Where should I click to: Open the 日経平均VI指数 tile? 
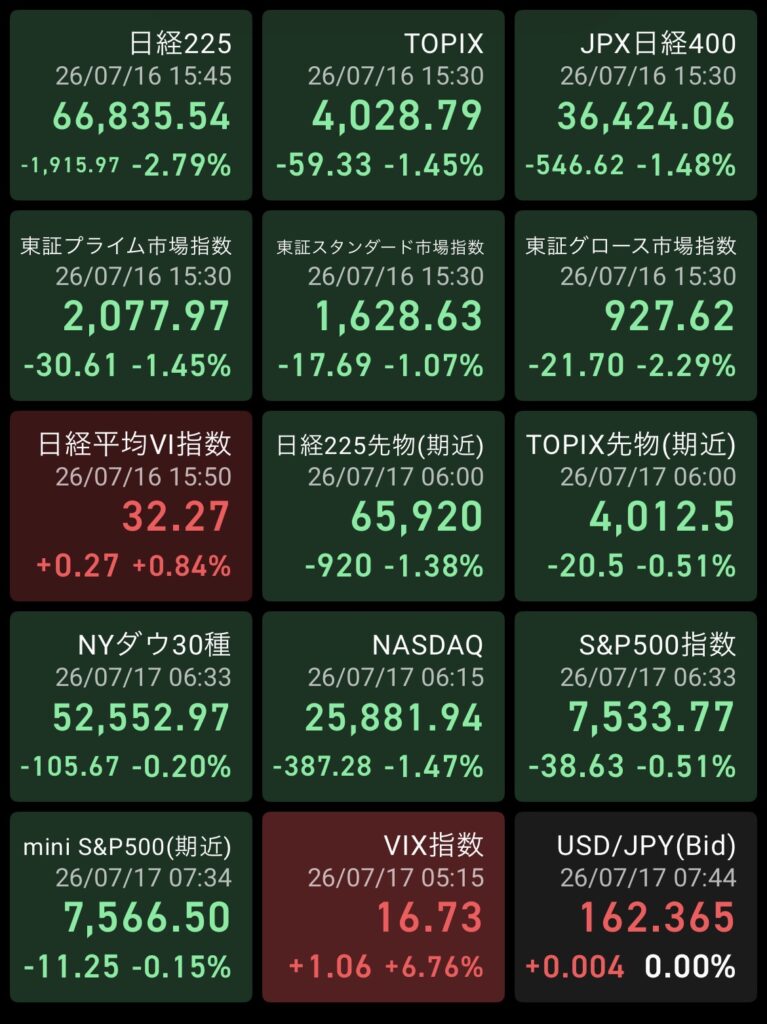131,506
